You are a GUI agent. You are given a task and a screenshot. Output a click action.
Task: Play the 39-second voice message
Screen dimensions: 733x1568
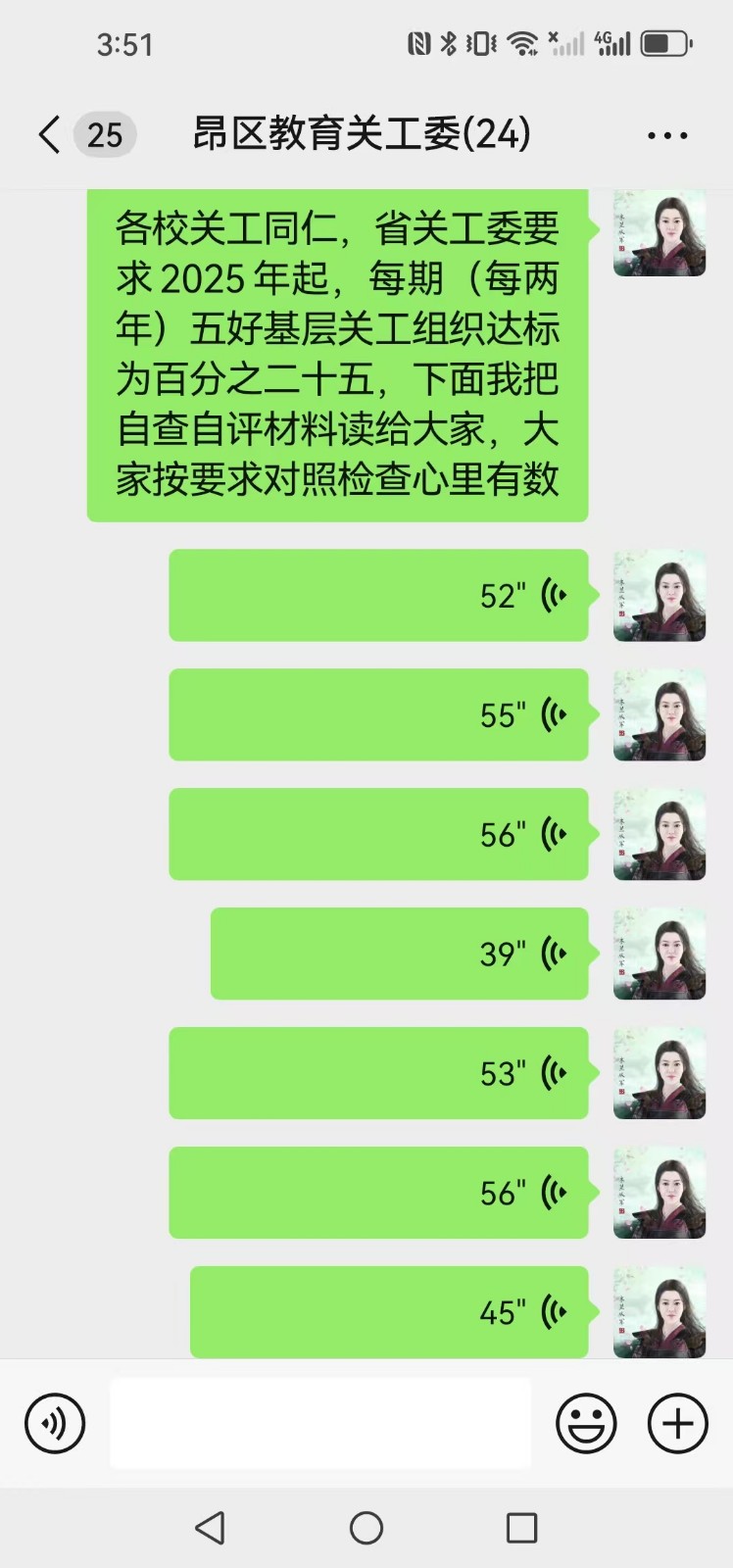[x=399, y=954]
